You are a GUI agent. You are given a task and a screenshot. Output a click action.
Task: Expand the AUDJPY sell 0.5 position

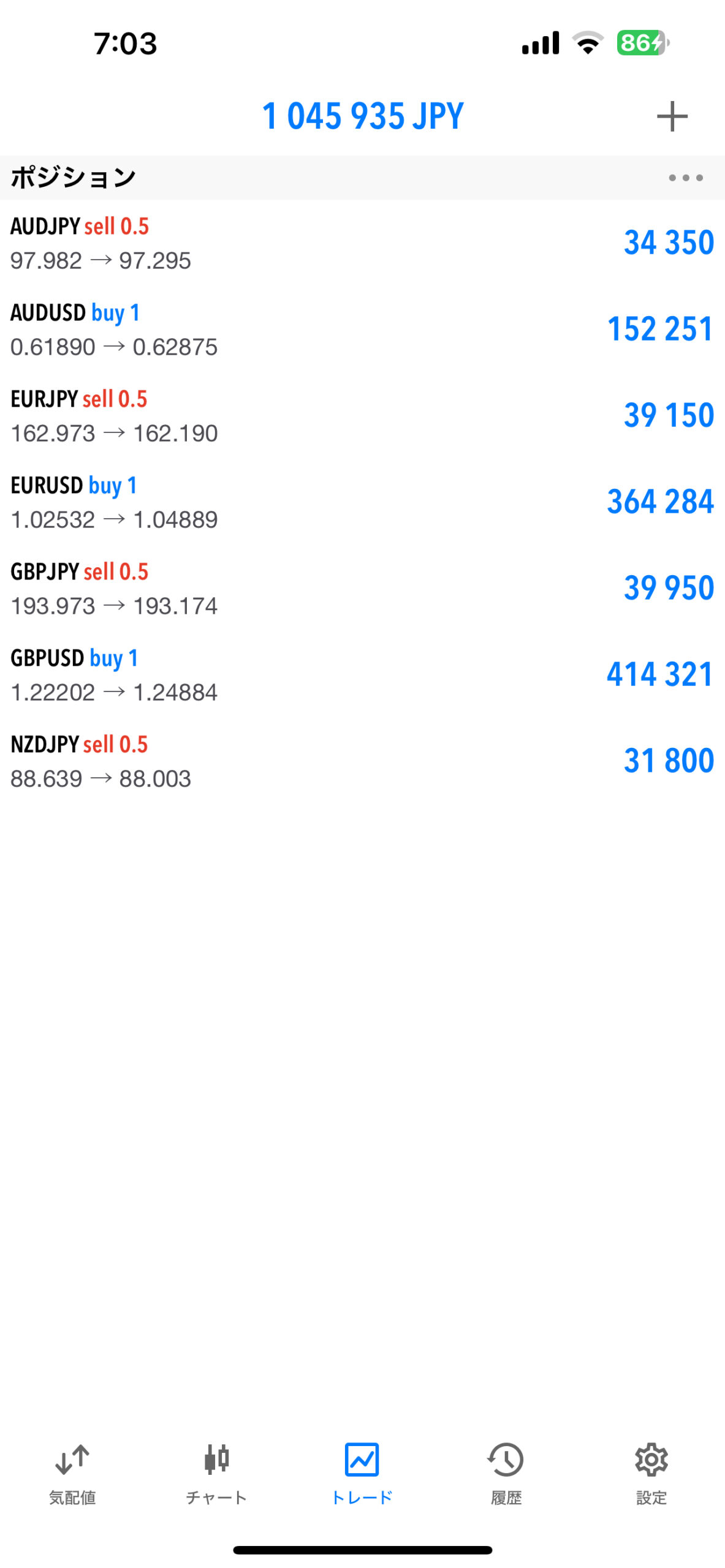click(362, 243)
